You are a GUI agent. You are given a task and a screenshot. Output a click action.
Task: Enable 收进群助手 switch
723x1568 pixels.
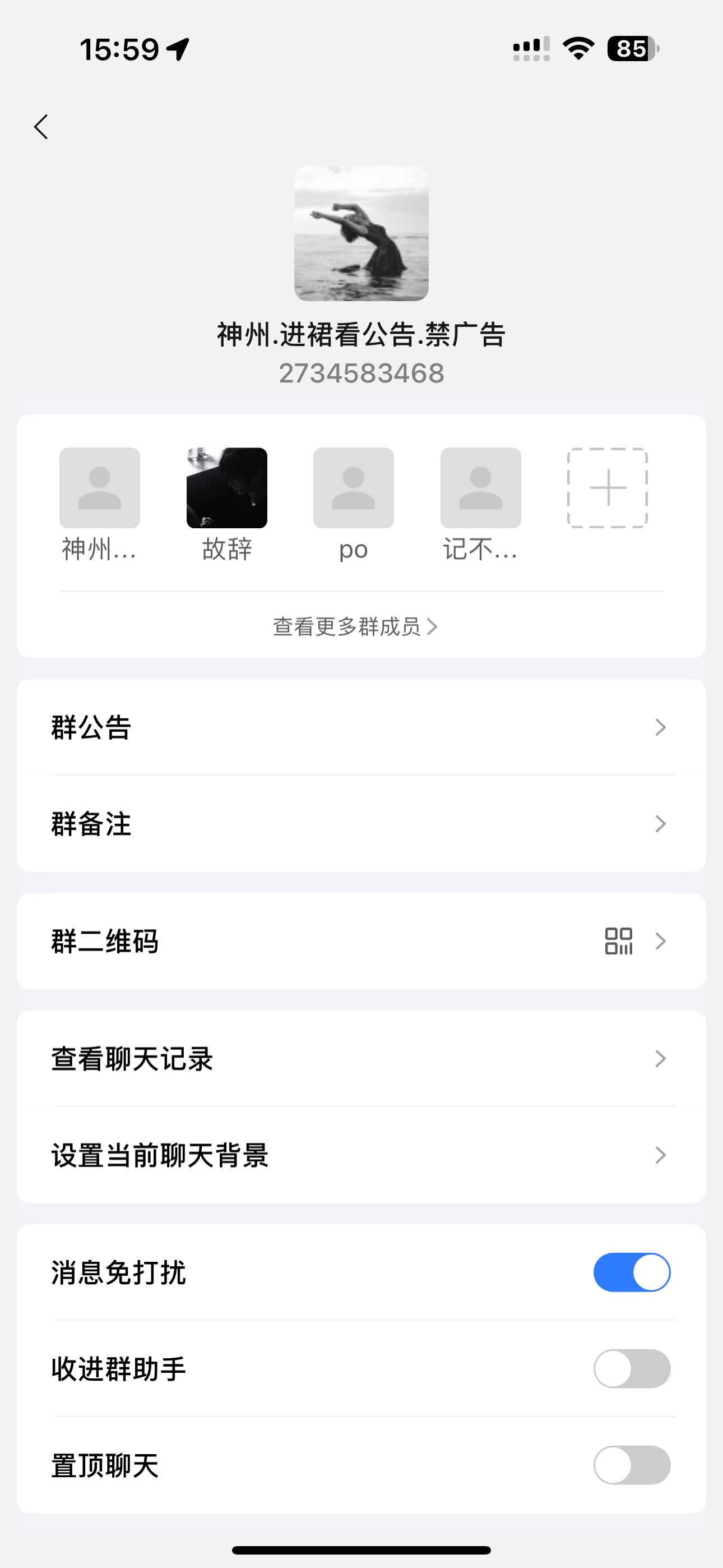[x=632, y=1369]
